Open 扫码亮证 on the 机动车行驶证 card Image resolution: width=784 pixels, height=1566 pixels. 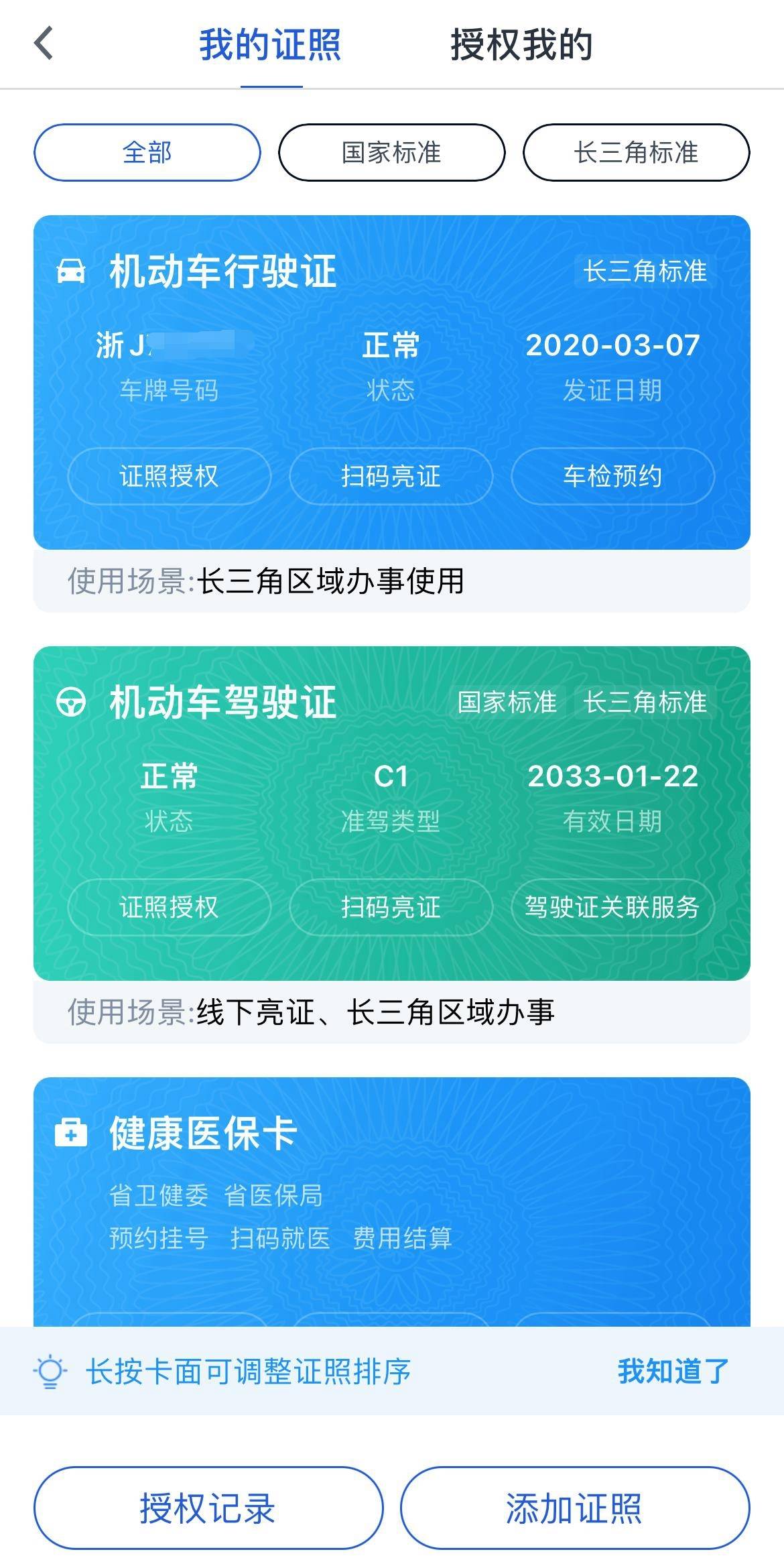(391, 476)
